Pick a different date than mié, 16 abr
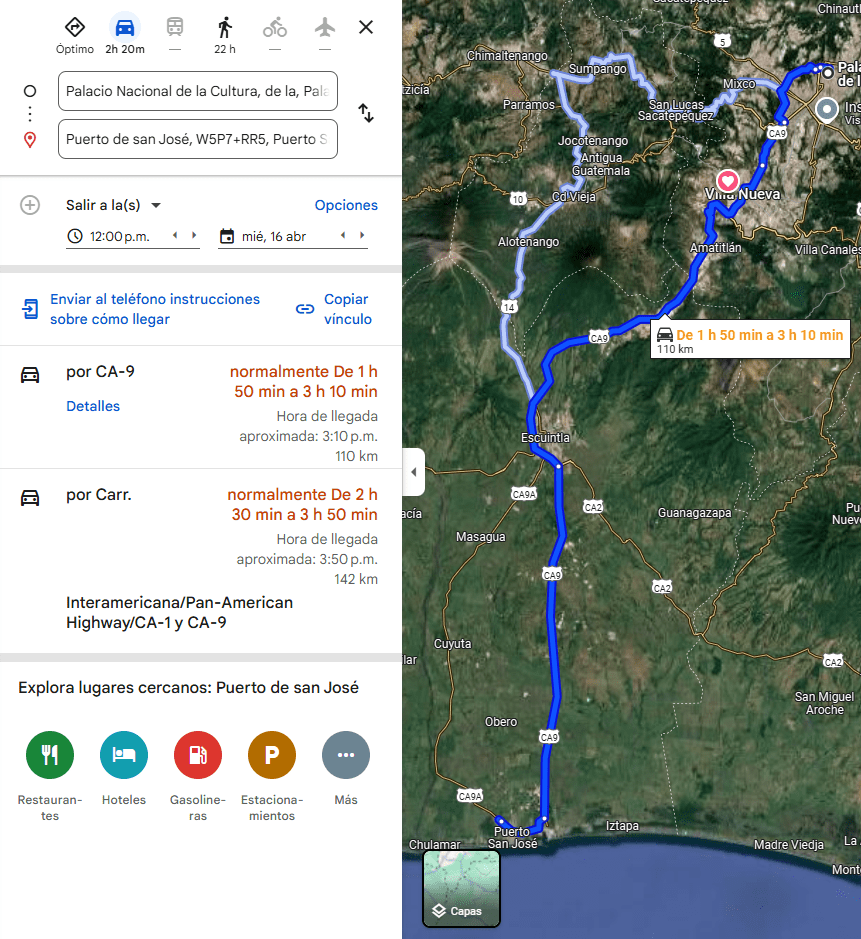This screenshot has width=861, height=939. coord(273,237)
